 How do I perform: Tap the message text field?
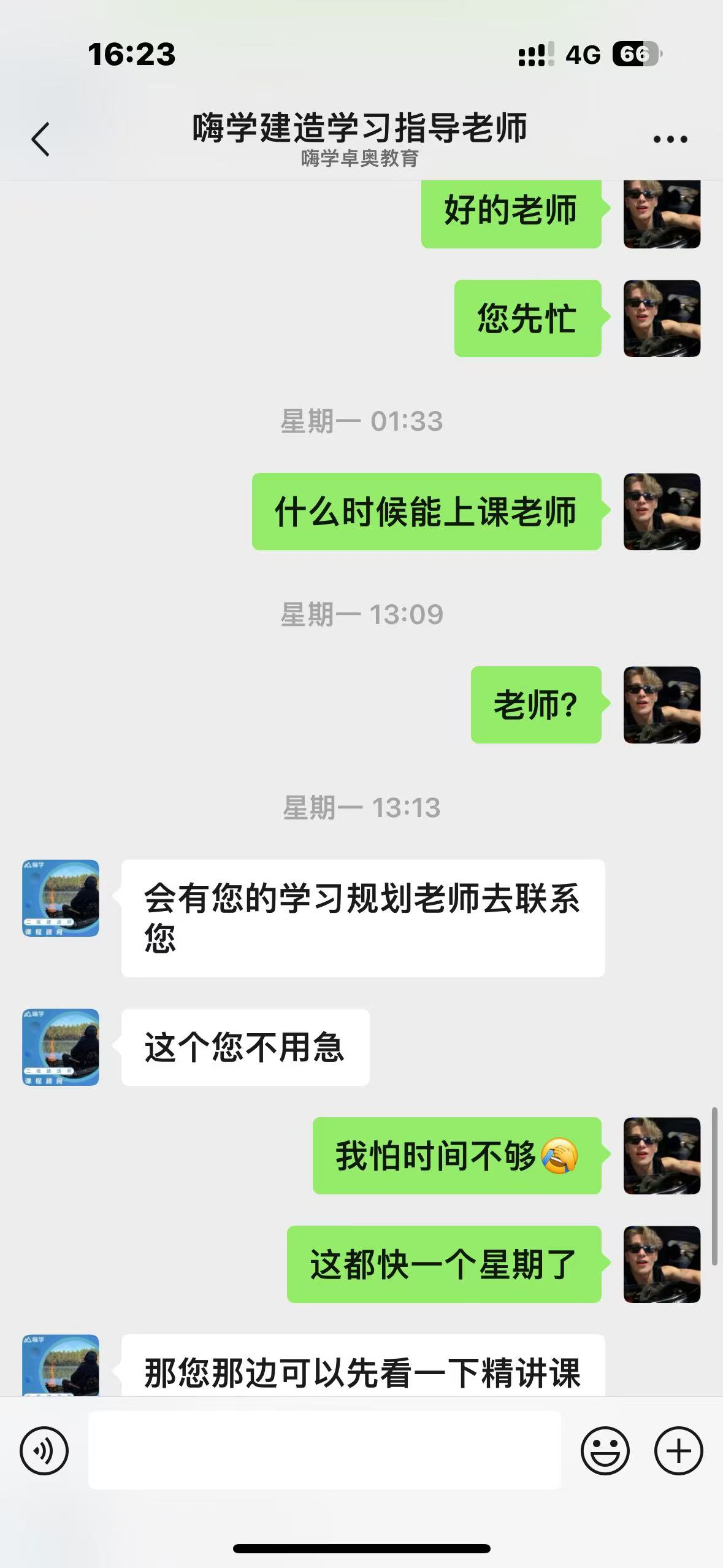[324, 1450]
